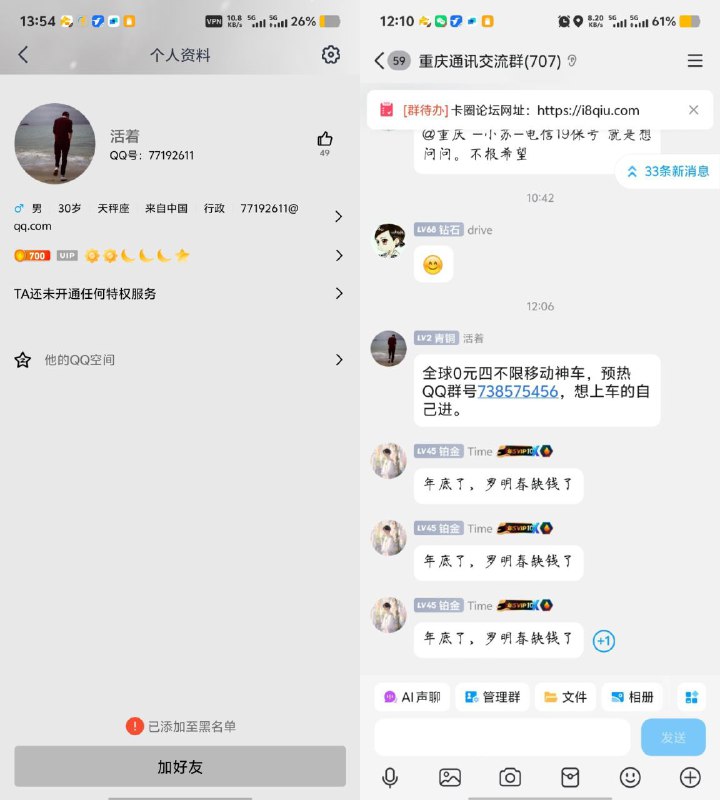The width and height of the screenshot is (720, 800).
Task: Tap the message input field
Action: [500, 736]
